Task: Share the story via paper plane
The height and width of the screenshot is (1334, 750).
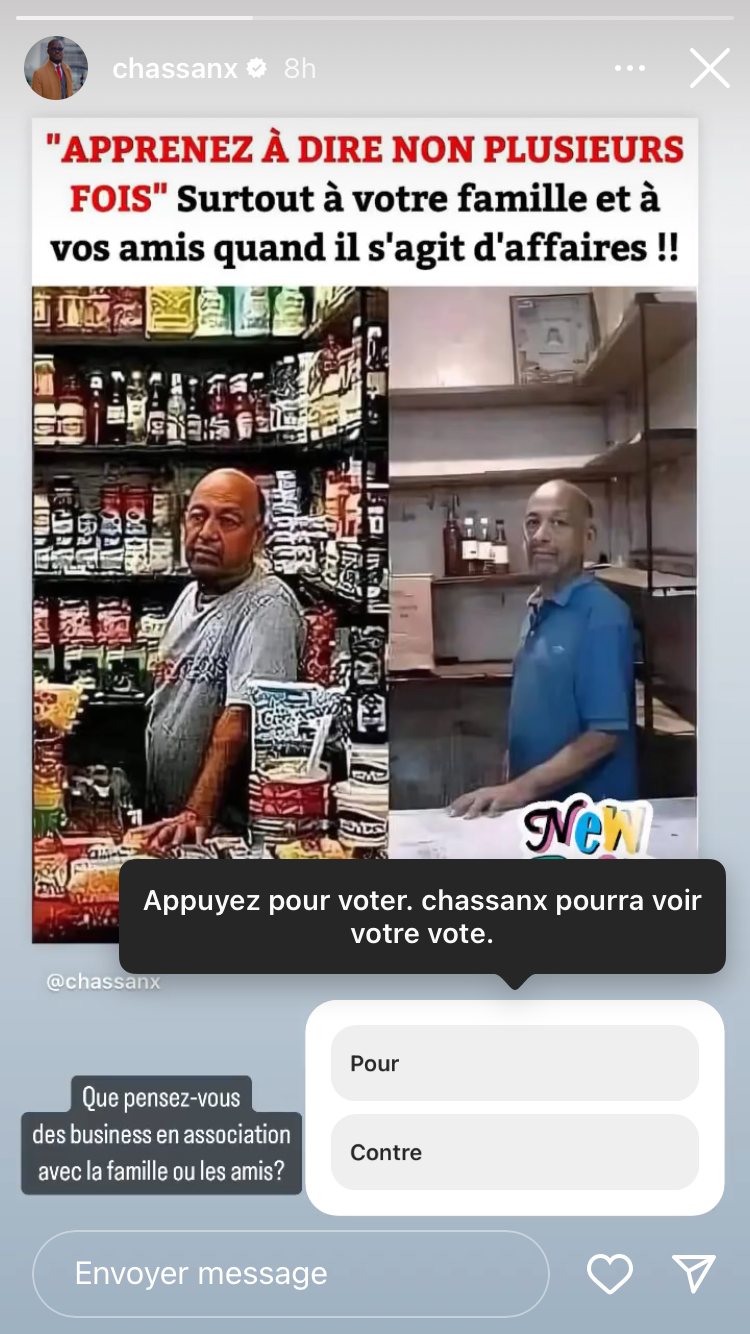Action: click(694, 1273)
